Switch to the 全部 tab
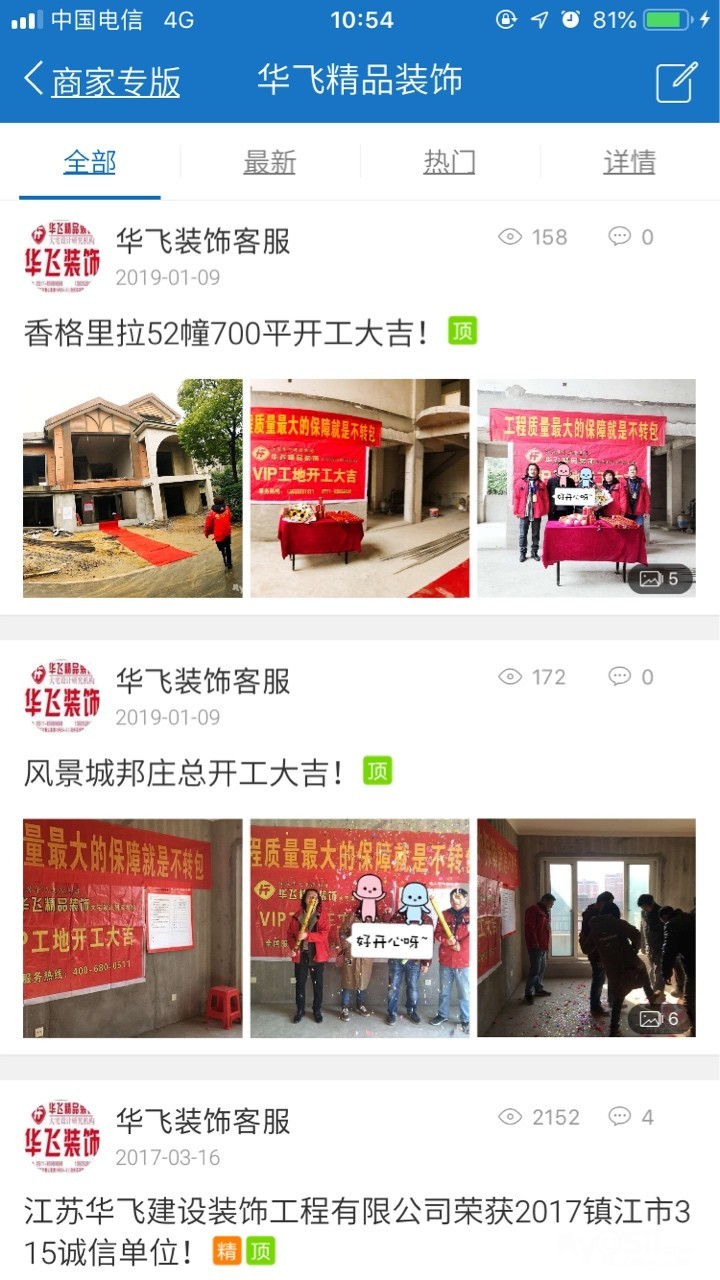The image size is (720, 1280). 90,162
